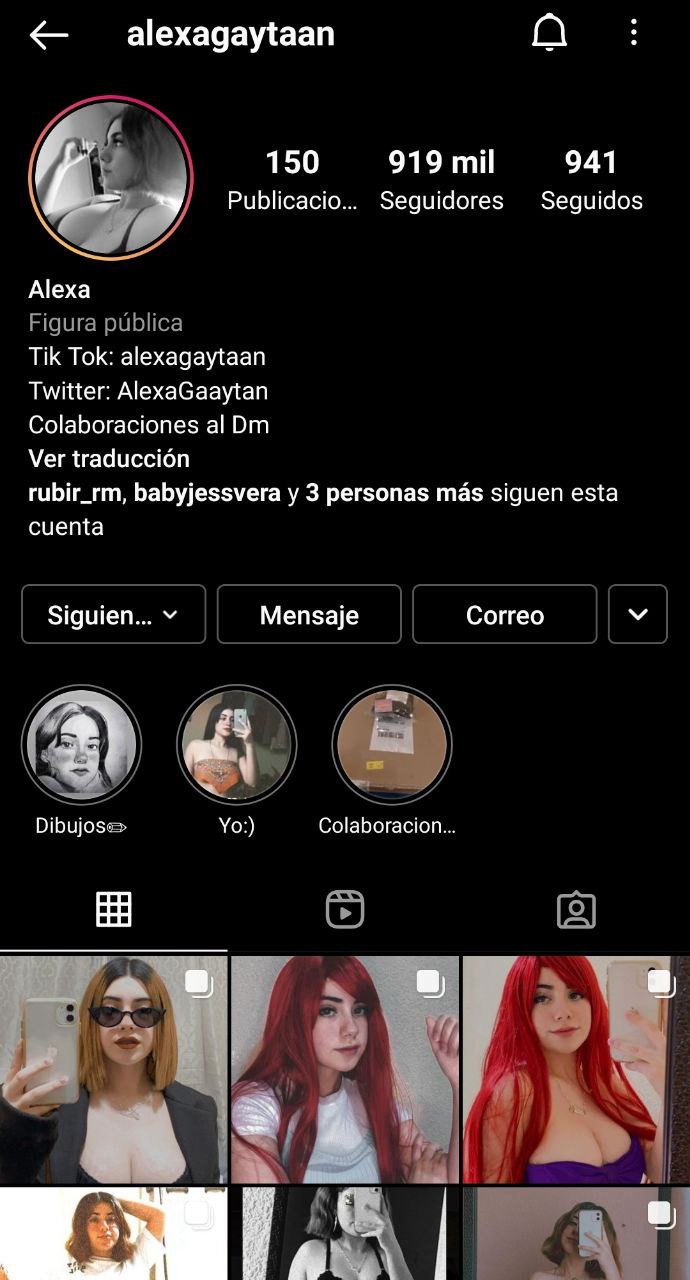
Task: Open the post with sunglasses mirror selfie
Action: [113, 1069]
